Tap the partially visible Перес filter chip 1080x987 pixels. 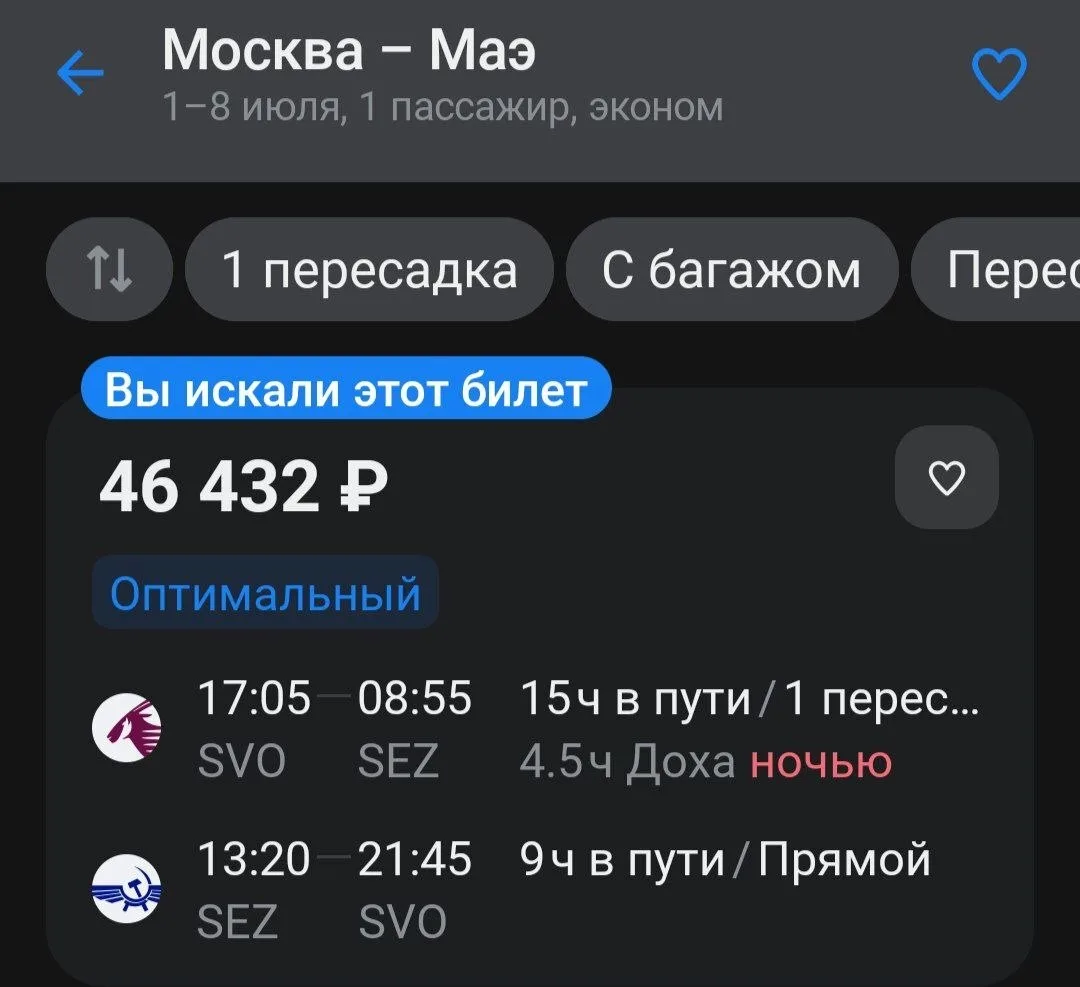tap(996, 269)
